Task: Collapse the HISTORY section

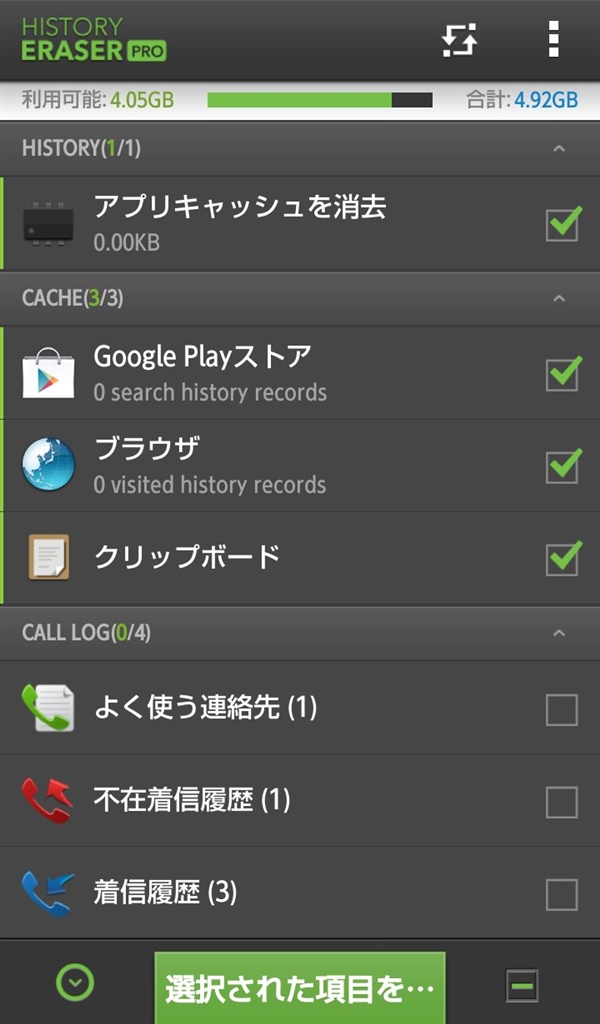Action: click(x=559, y=149)
